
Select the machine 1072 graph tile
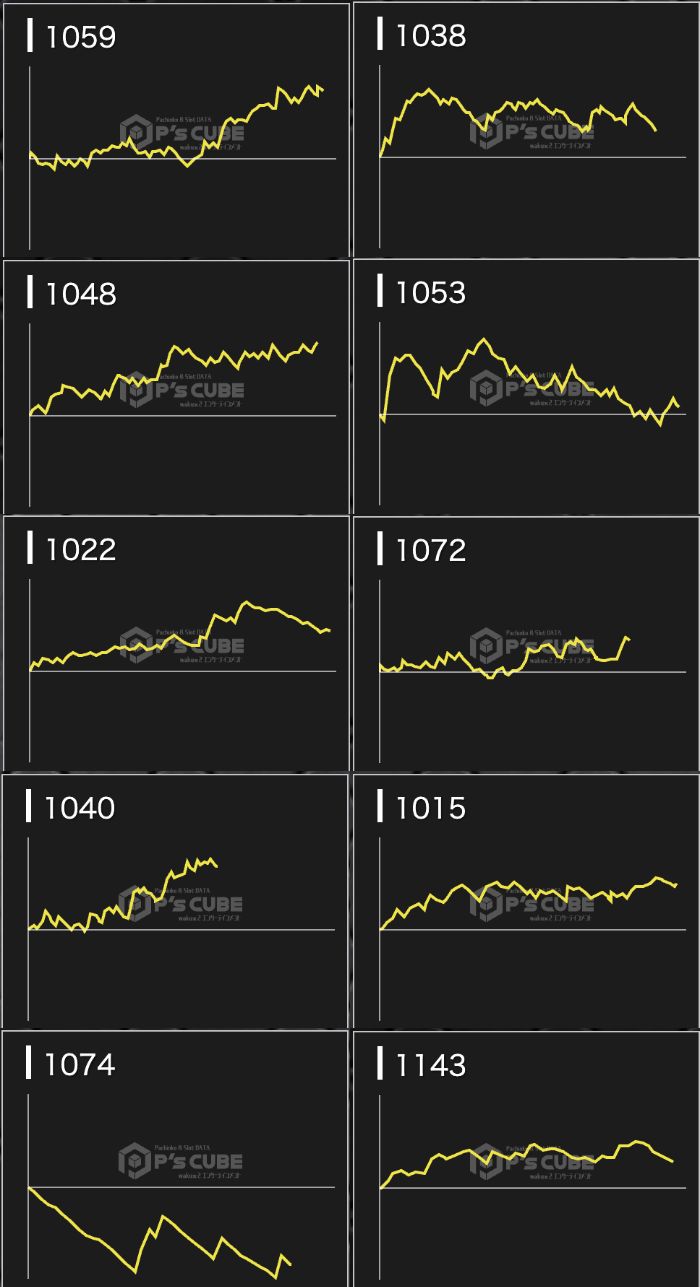[526, 643]
